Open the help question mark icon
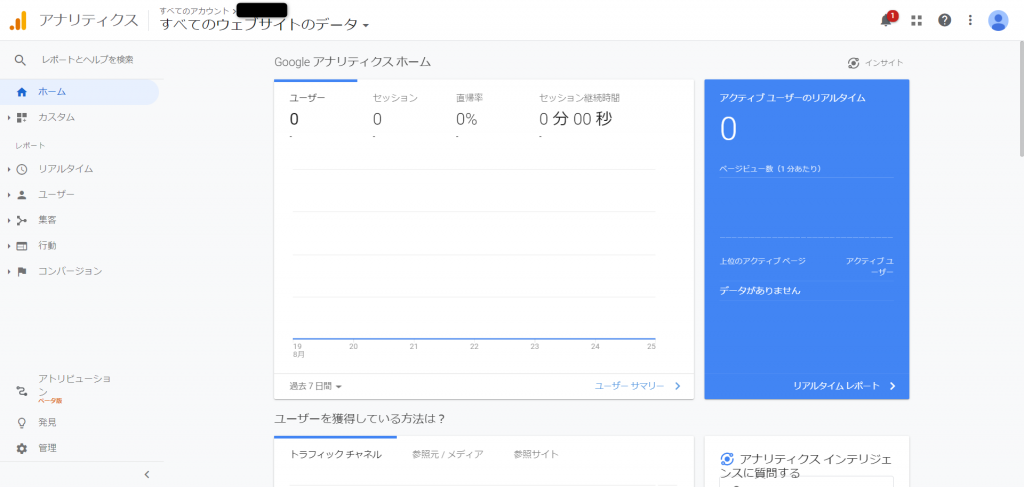Image resolution: width=1024 pixels, height=487 pixels. [x=944, y=20]
